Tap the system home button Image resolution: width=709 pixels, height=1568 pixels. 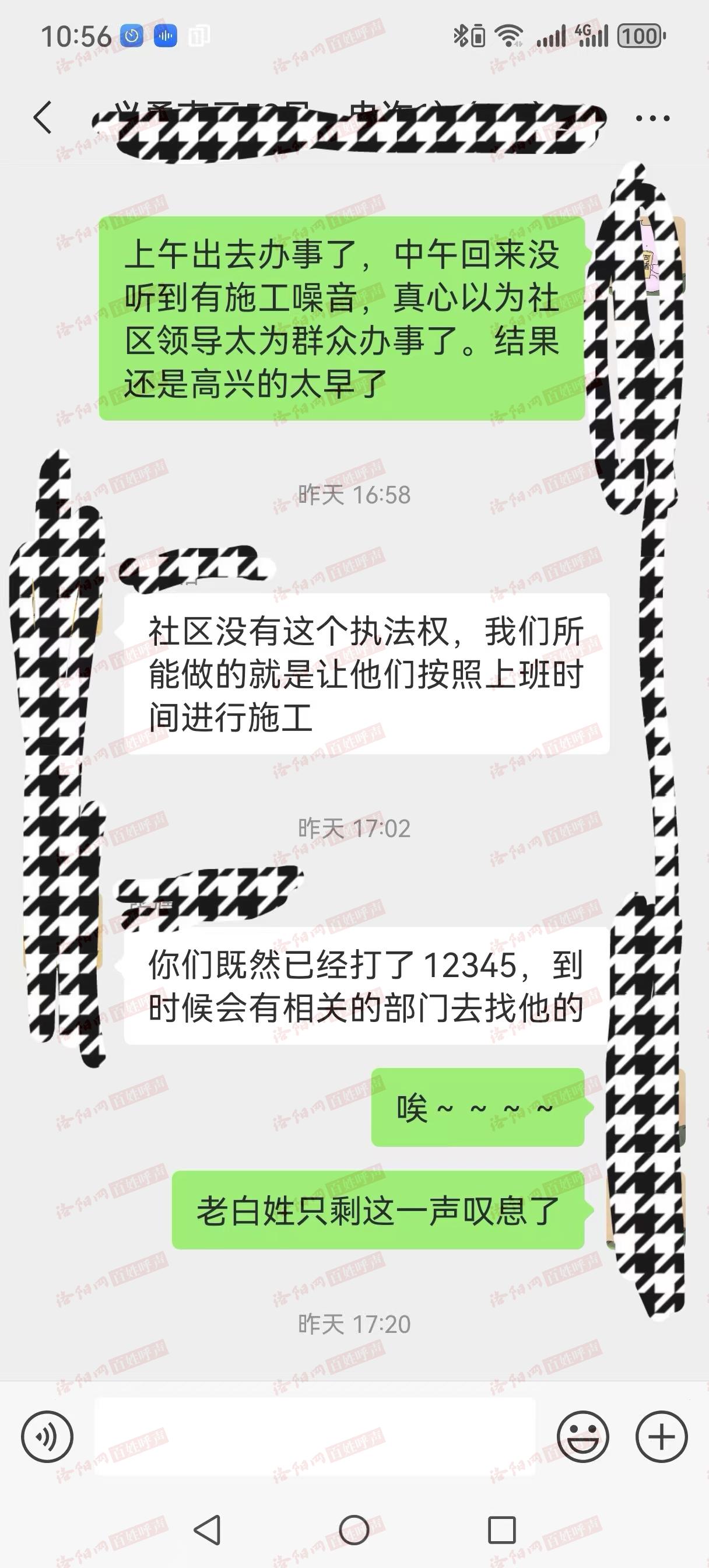tap(354, 1529)
